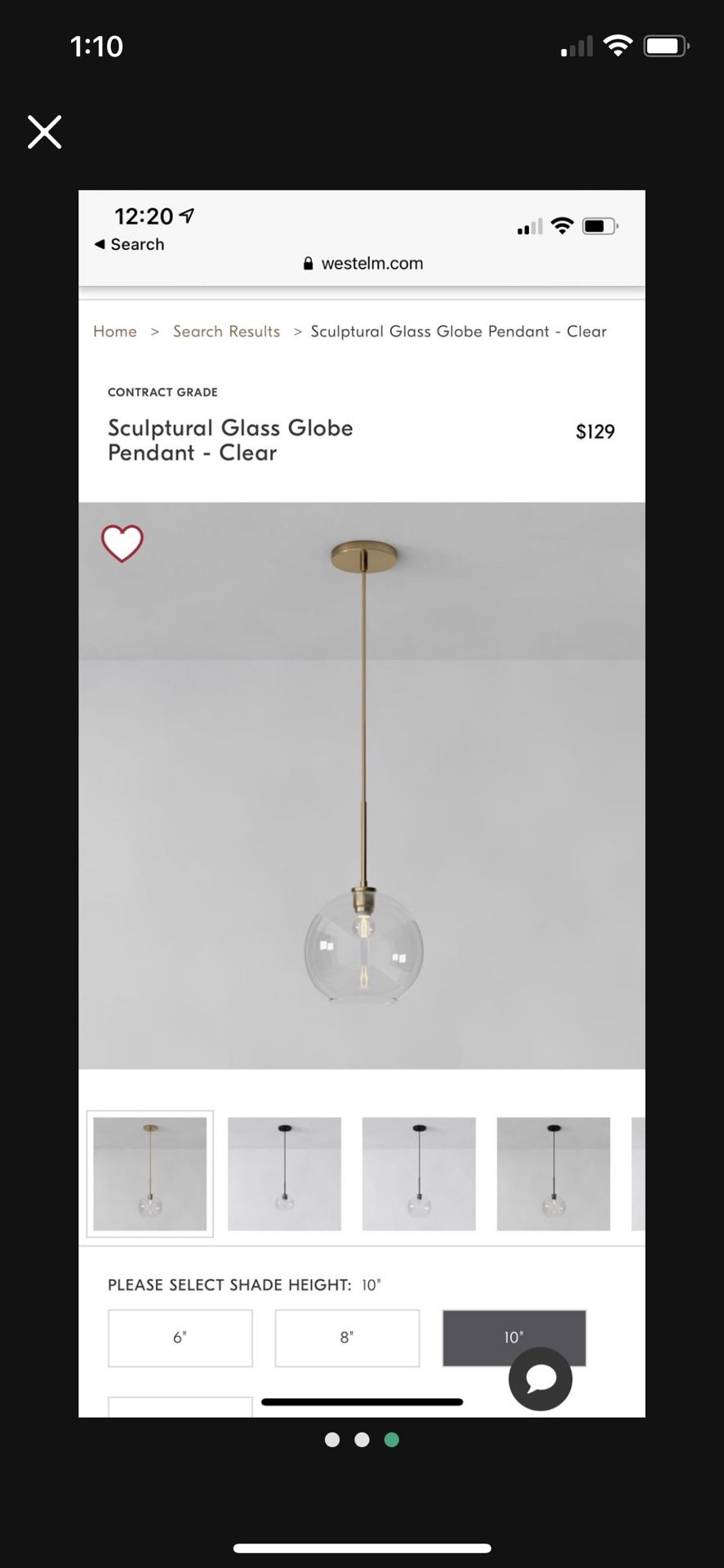Tap the location arrow in status bar
The image size is (724, 1568).
tap(188, 216)
